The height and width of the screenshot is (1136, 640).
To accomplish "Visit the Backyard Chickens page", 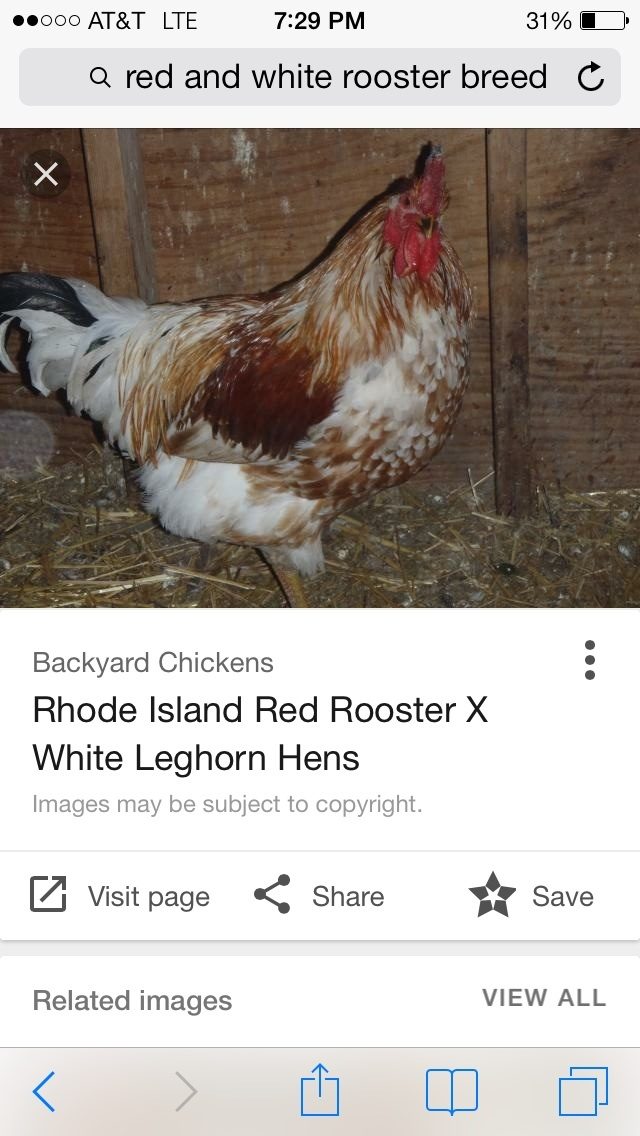I will point(120,896).
